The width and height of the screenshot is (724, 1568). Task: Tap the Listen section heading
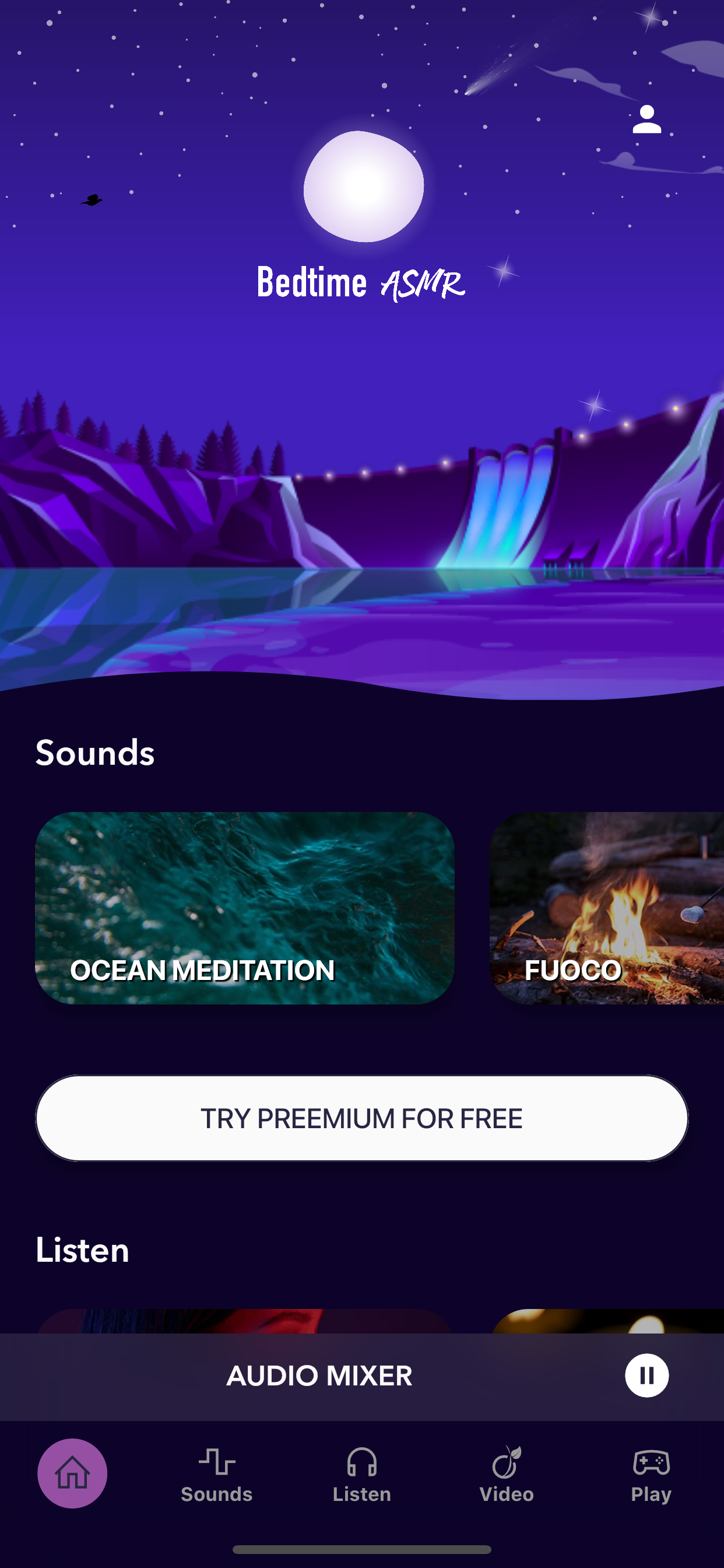(83, 1250)
